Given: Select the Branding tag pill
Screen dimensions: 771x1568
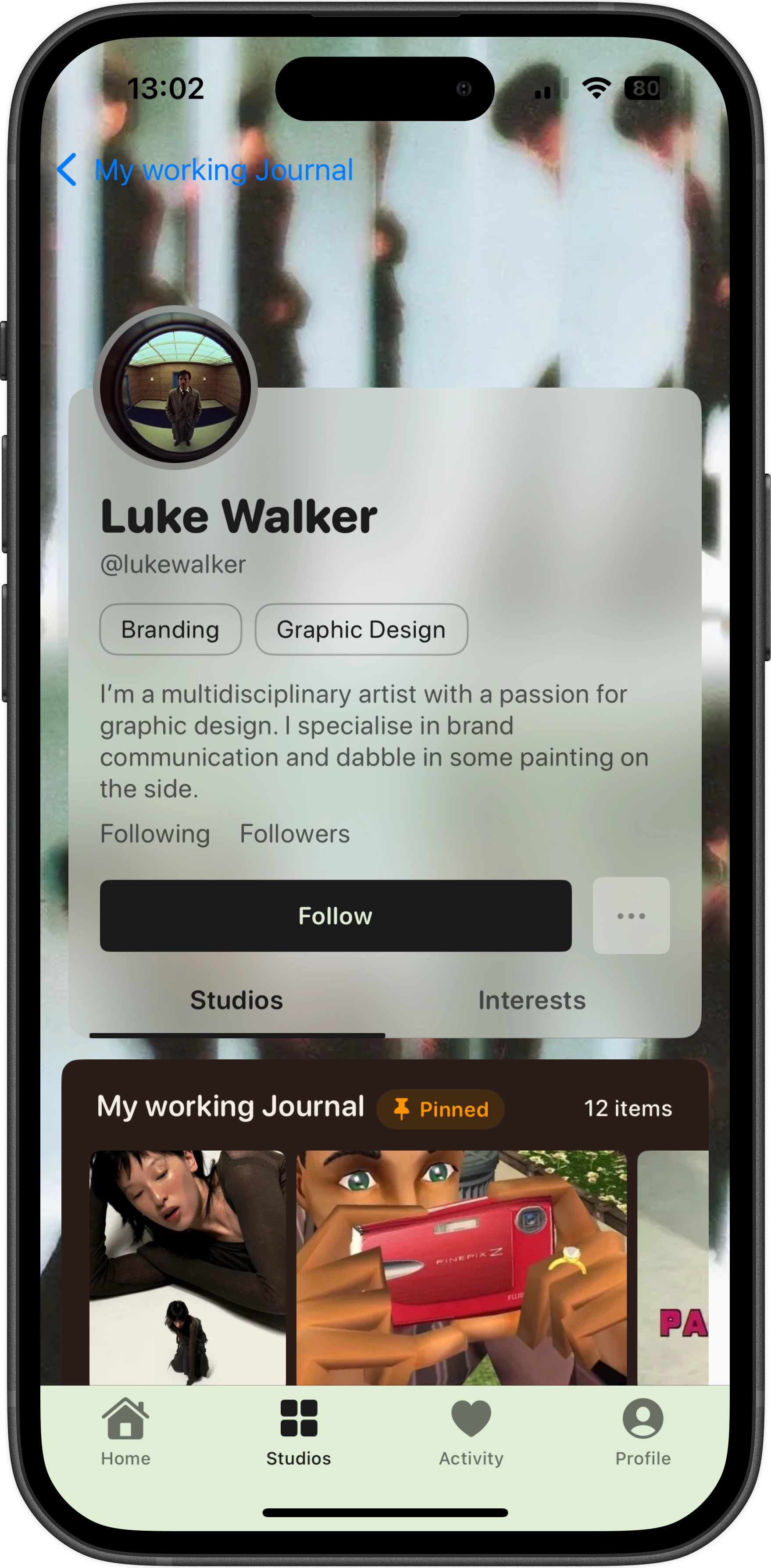Looking at the screenshot, I should coord(171,629).
